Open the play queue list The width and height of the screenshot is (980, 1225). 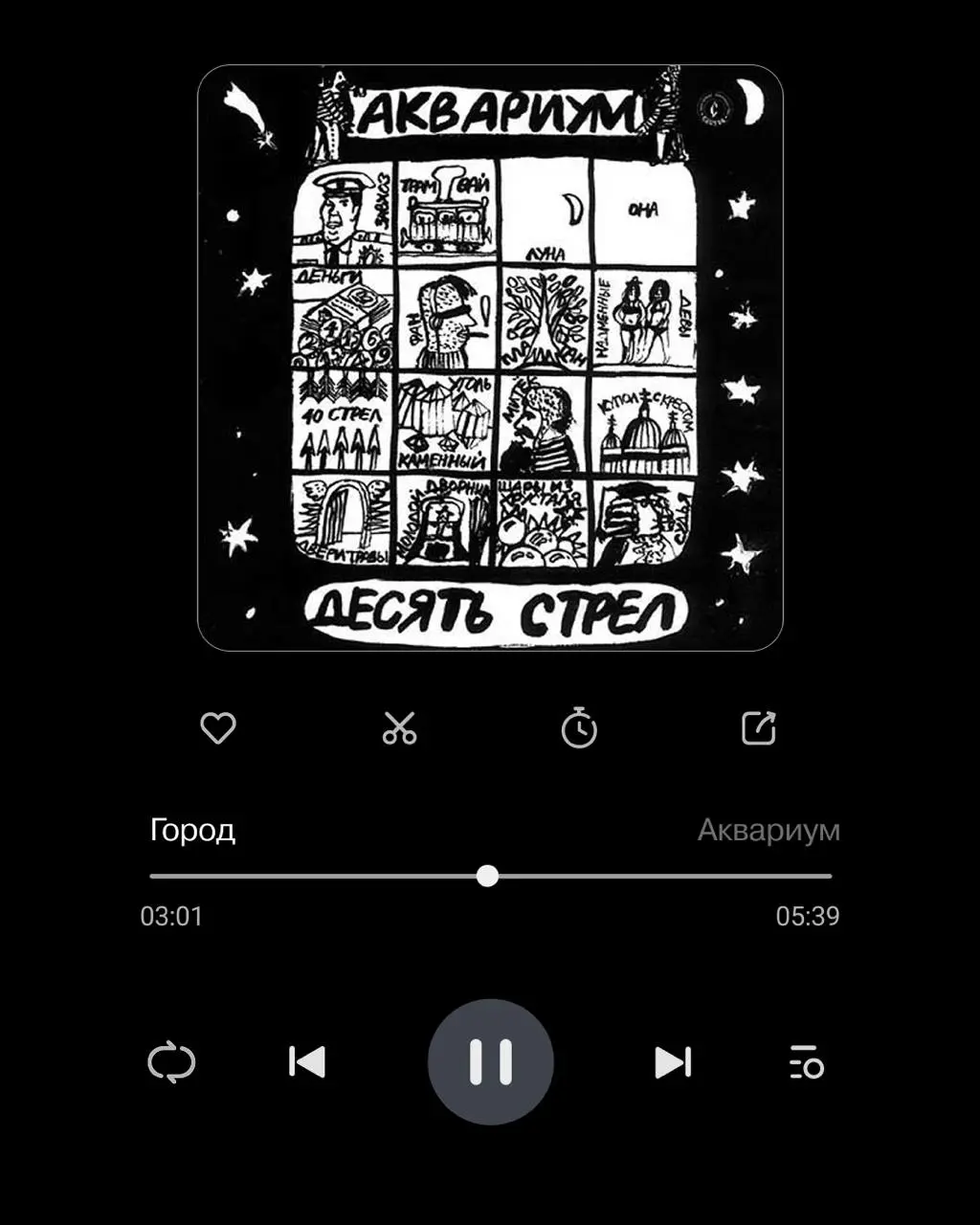click(807, 1063)
